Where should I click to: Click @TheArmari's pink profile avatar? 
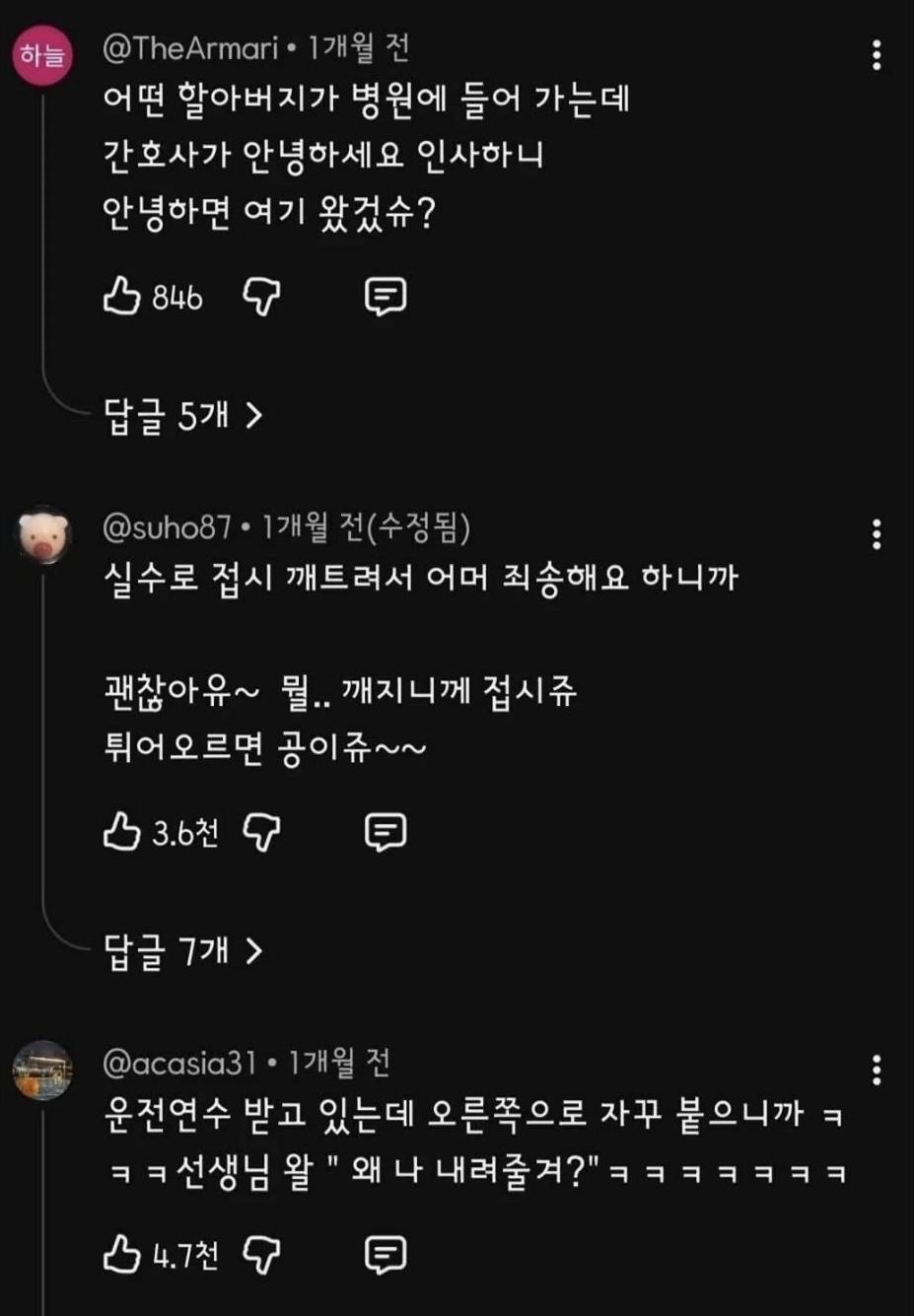tap(43, 57)
